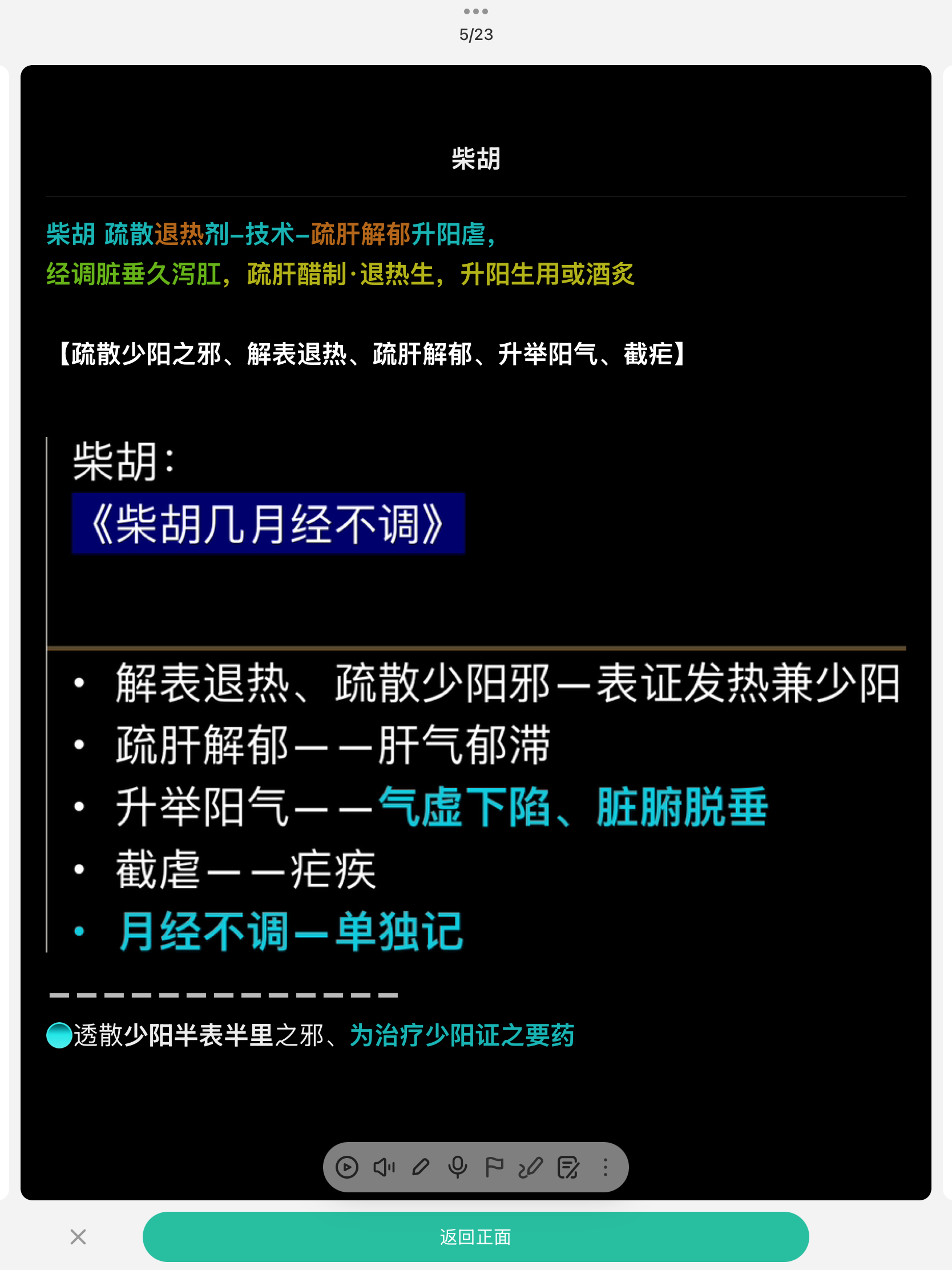Tap the play button in the card toolbar
Viewport: 952px width, 1270px height.
pyautogui.click(x=347, y=1167)
